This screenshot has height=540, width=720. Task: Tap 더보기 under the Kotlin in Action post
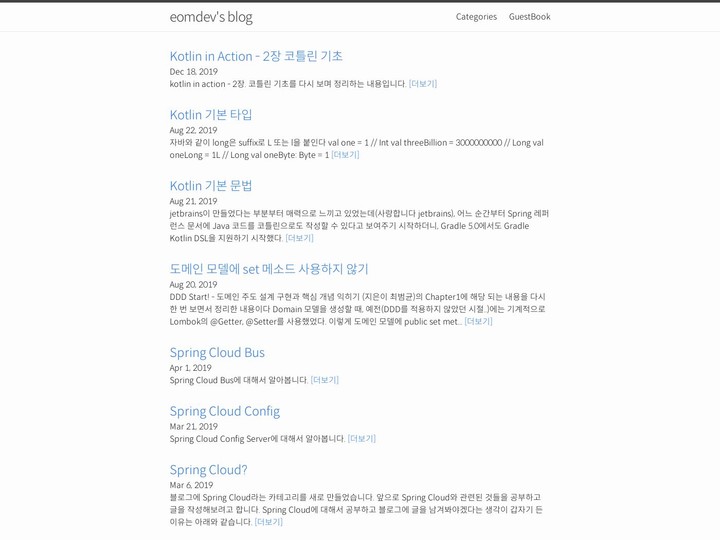423,84
